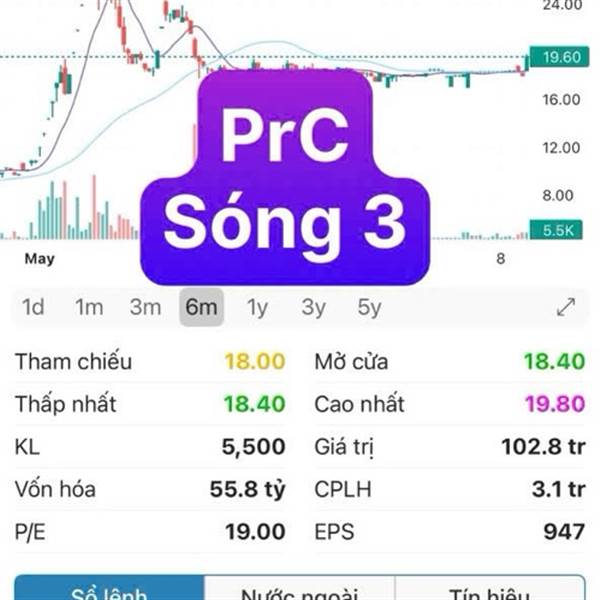
Task: Show the 3m chart range
Action: click(x=145, y=307)
